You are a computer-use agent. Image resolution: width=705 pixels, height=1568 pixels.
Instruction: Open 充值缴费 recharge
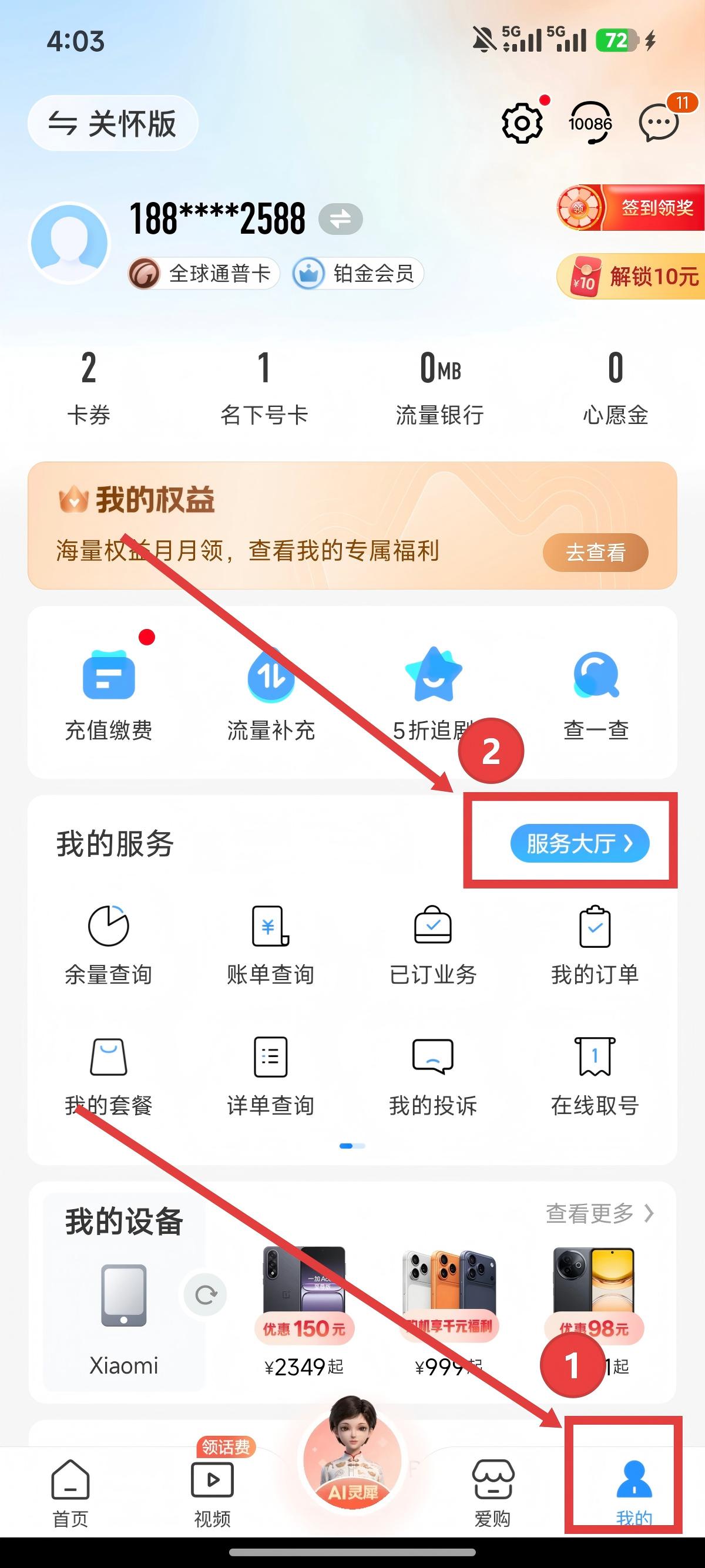point(108,694)
